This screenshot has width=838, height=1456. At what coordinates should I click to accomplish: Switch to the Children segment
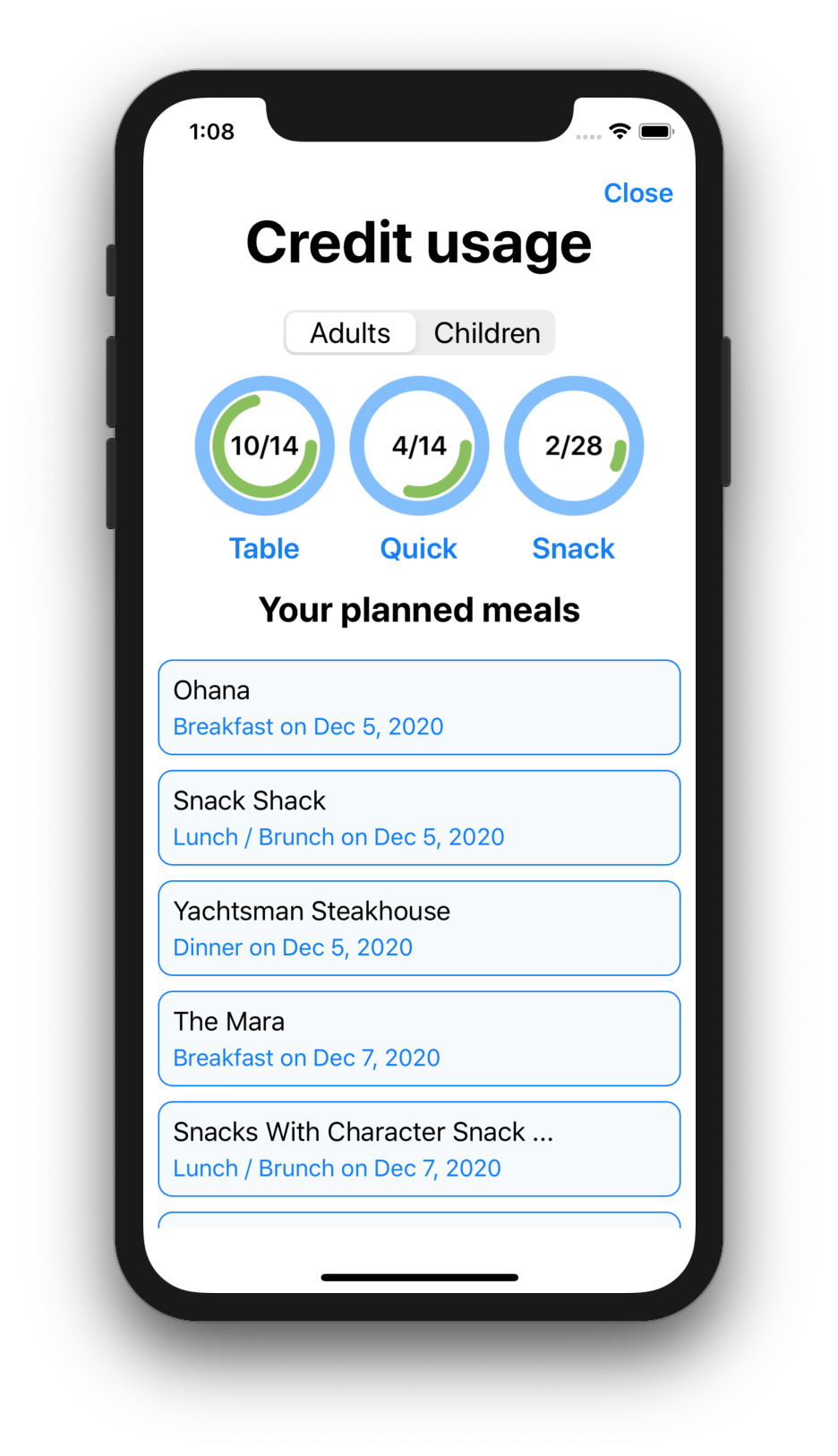pyautogui.click(x=486, y=333)
